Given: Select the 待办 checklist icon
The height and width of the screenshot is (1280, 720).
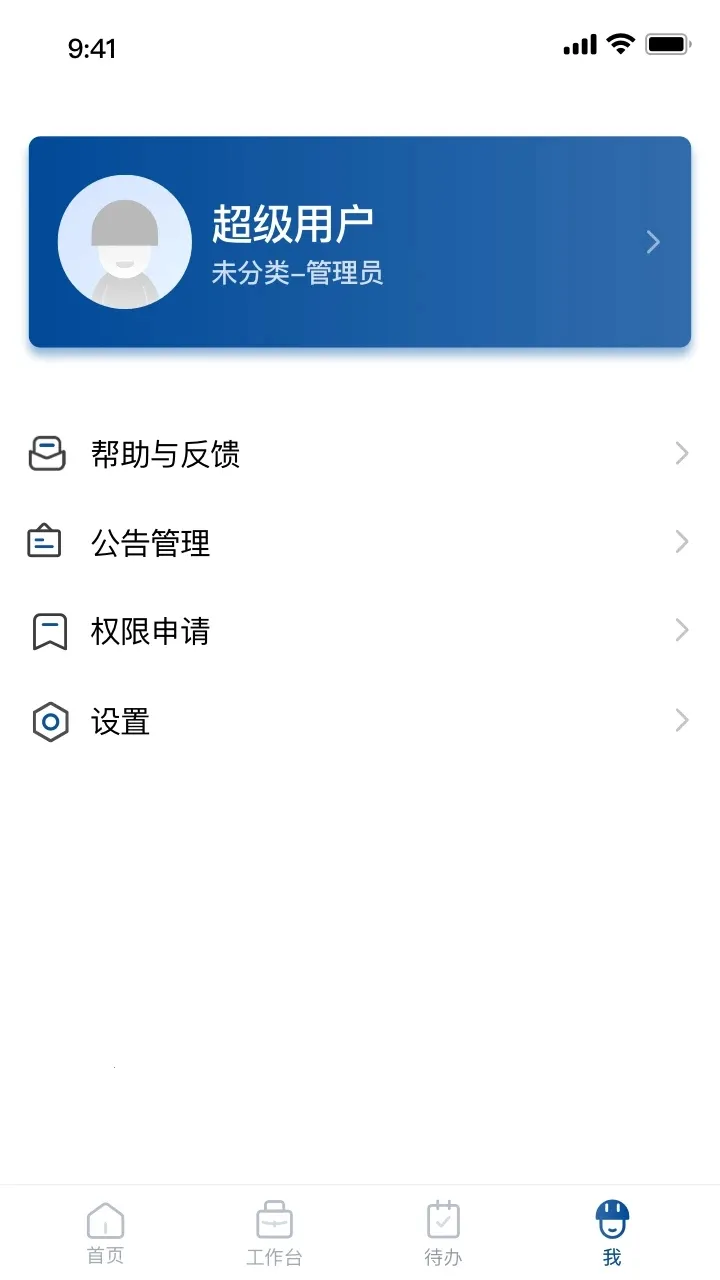Looking at the screenshot, I should click(443, 1219).
